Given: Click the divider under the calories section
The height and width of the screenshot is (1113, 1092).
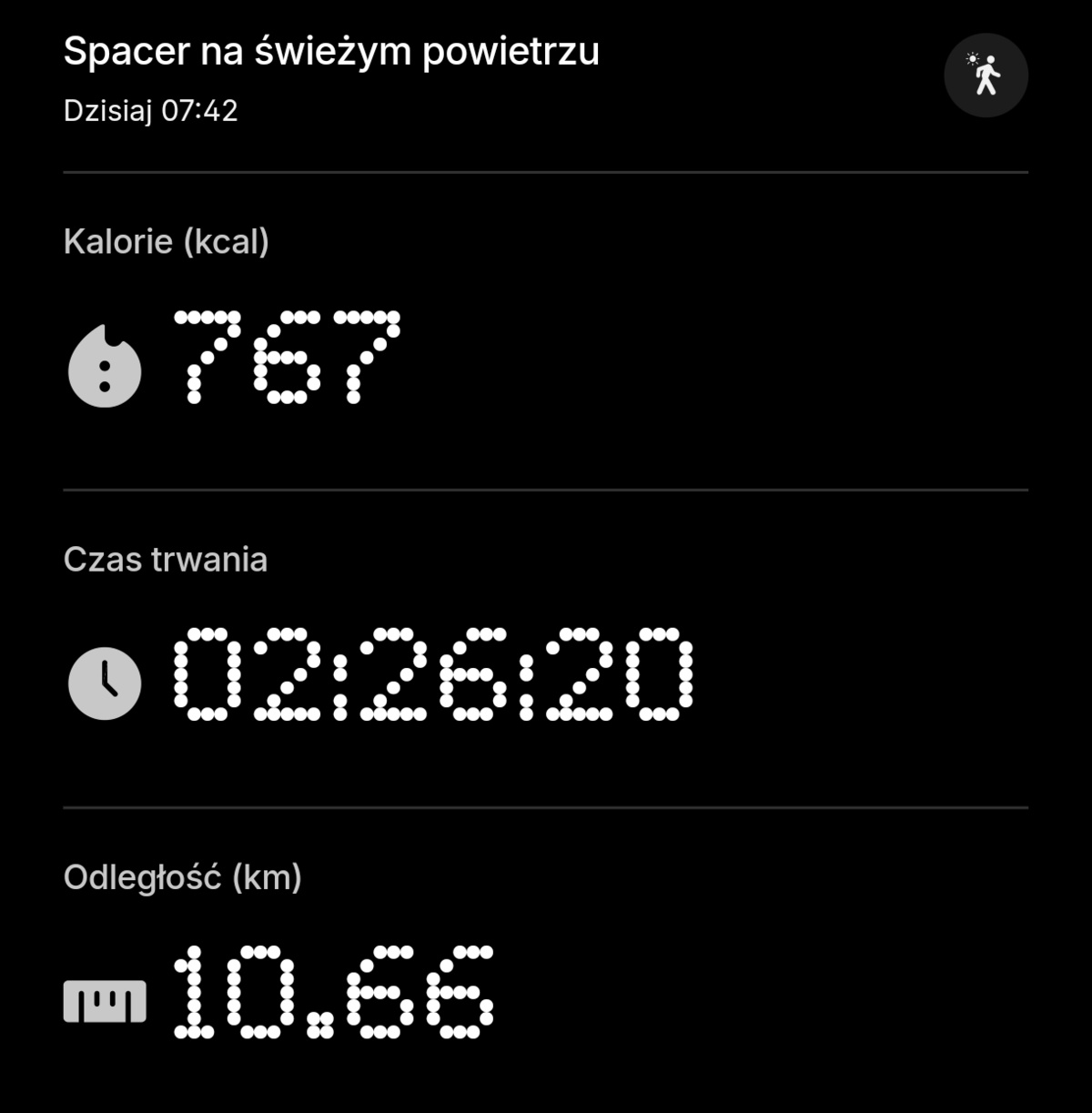Looking at the screenshot, I should pyautogui.click(x=546, y=489).
